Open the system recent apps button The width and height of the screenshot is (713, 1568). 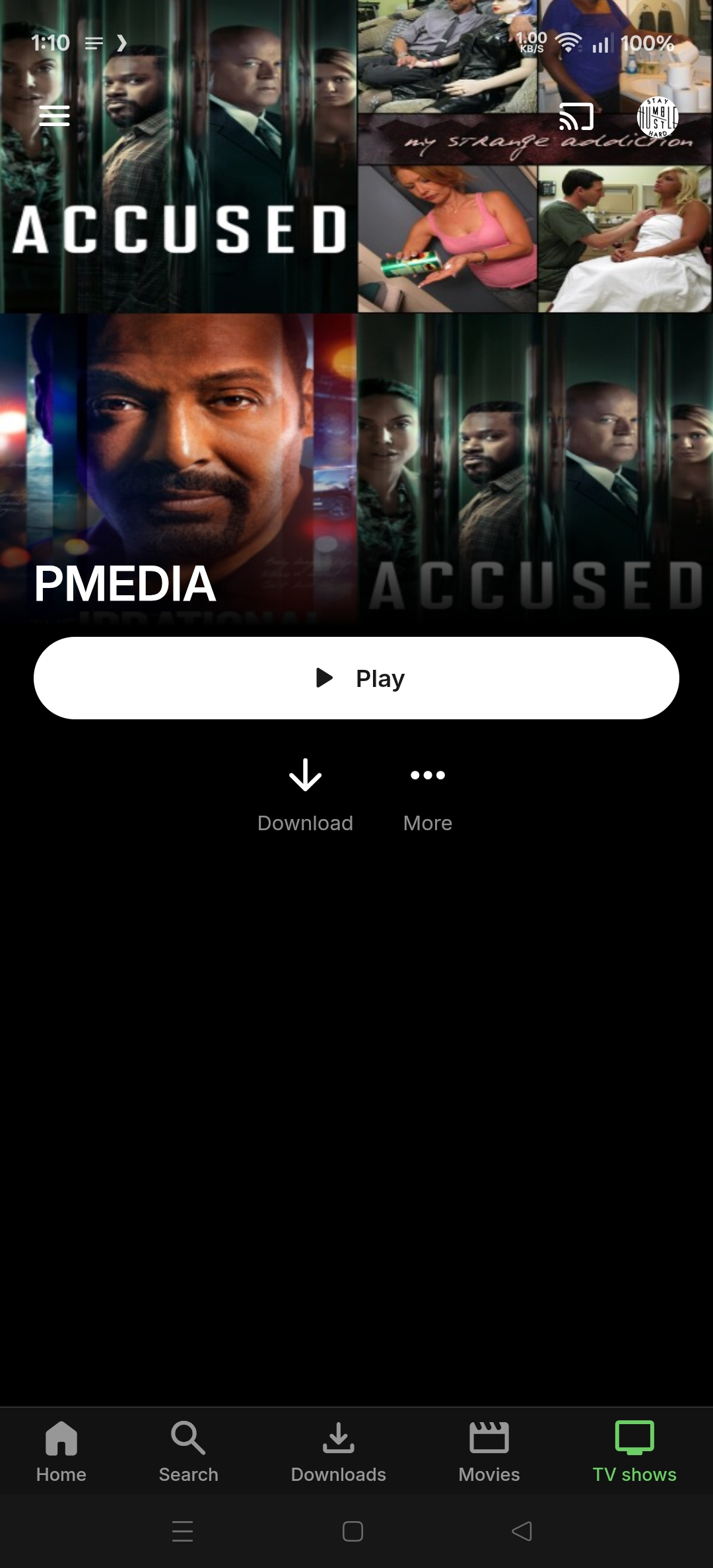point(182,1531)
